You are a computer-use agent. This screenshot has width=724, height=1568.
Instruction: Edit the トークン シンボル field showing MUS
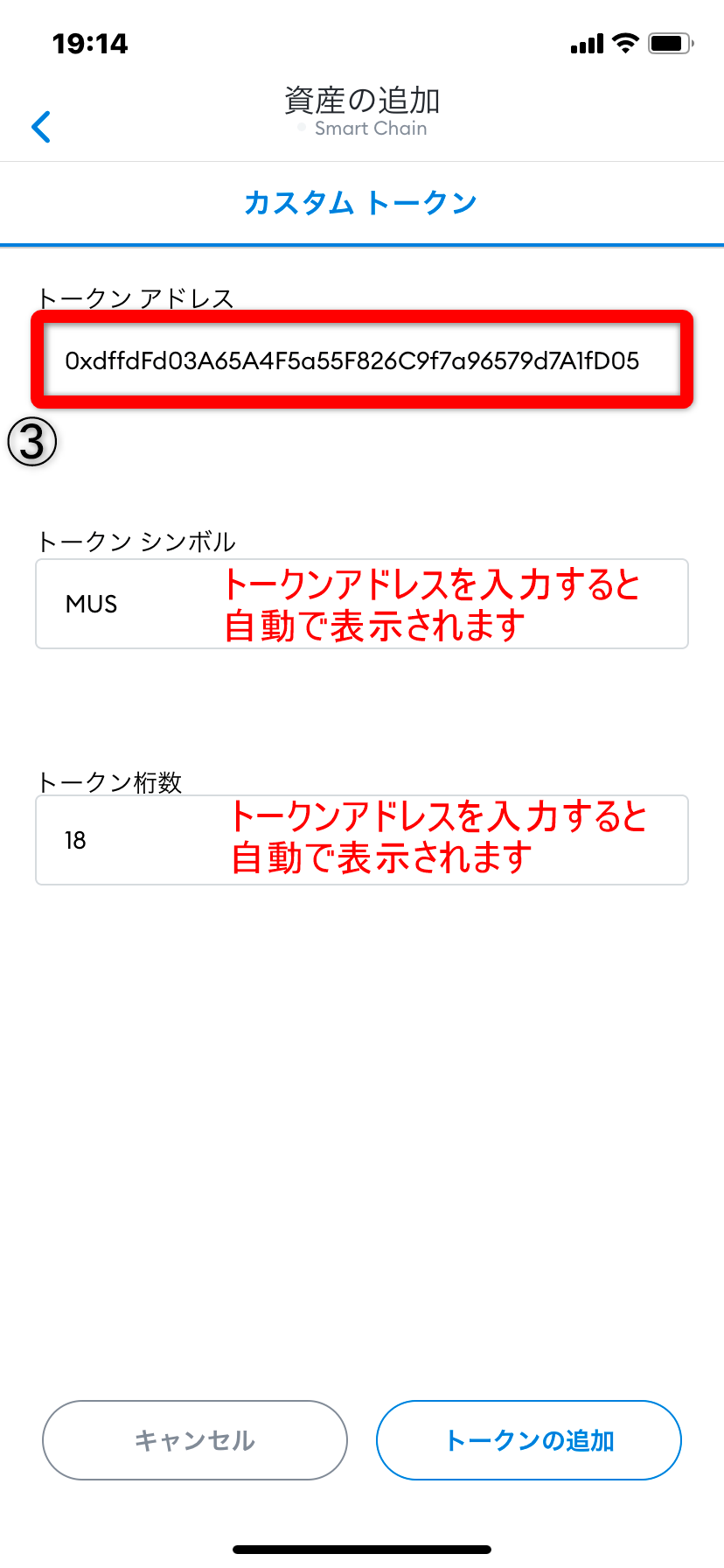point(131,604)
